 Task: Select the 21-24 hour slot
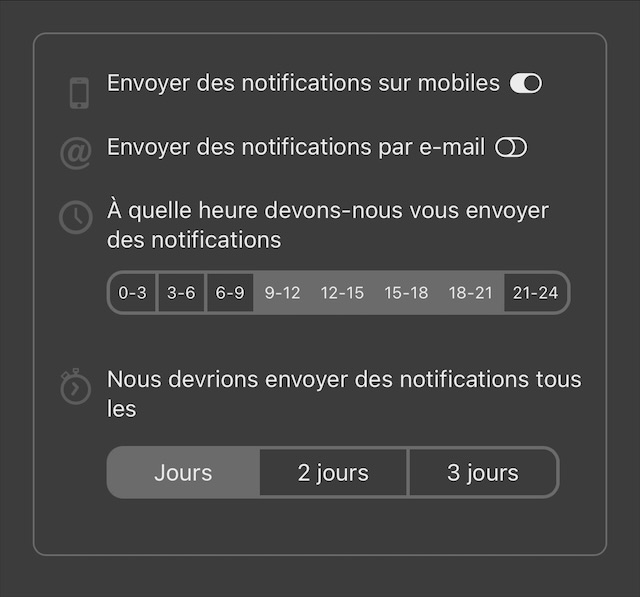click(535, 293)
